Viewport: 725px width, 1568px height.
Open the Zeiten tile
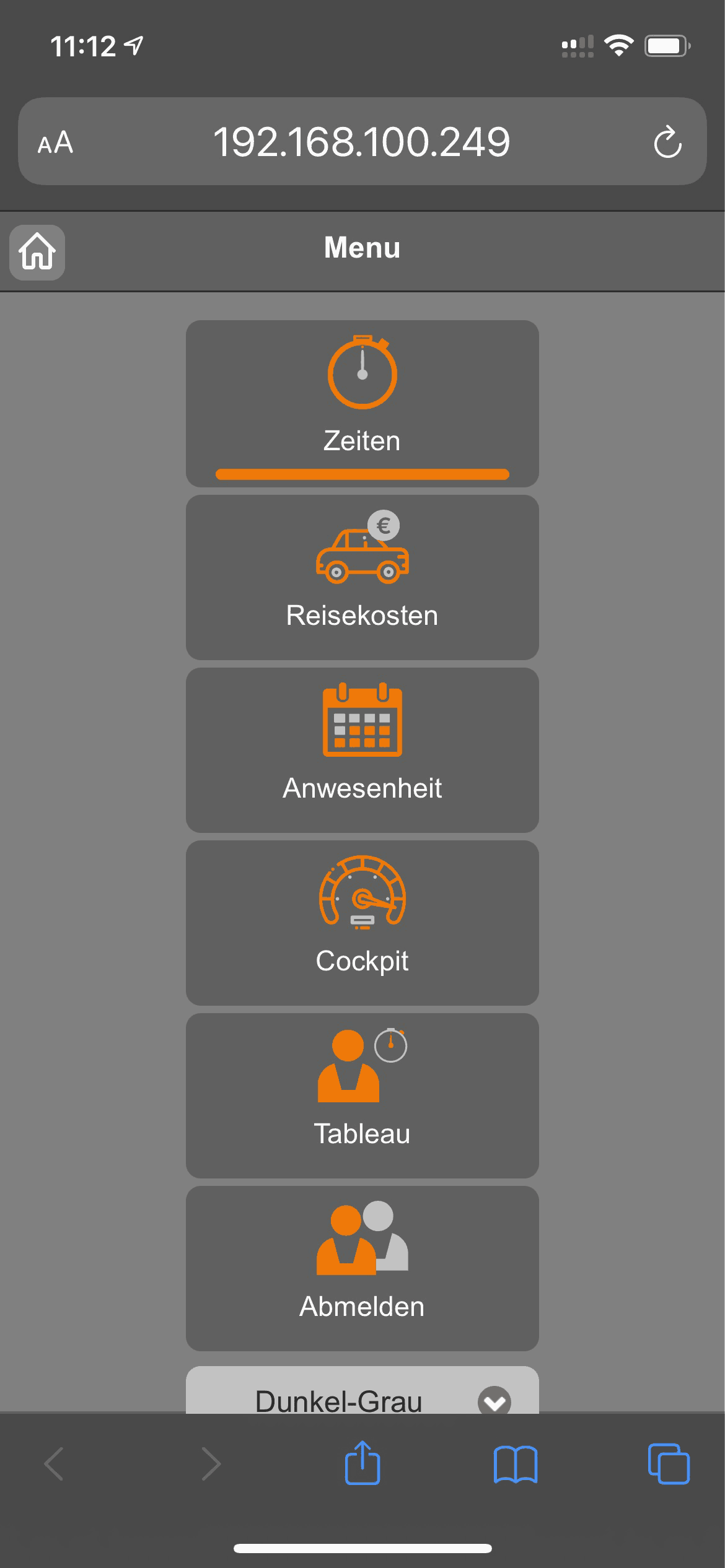[362, 403]
